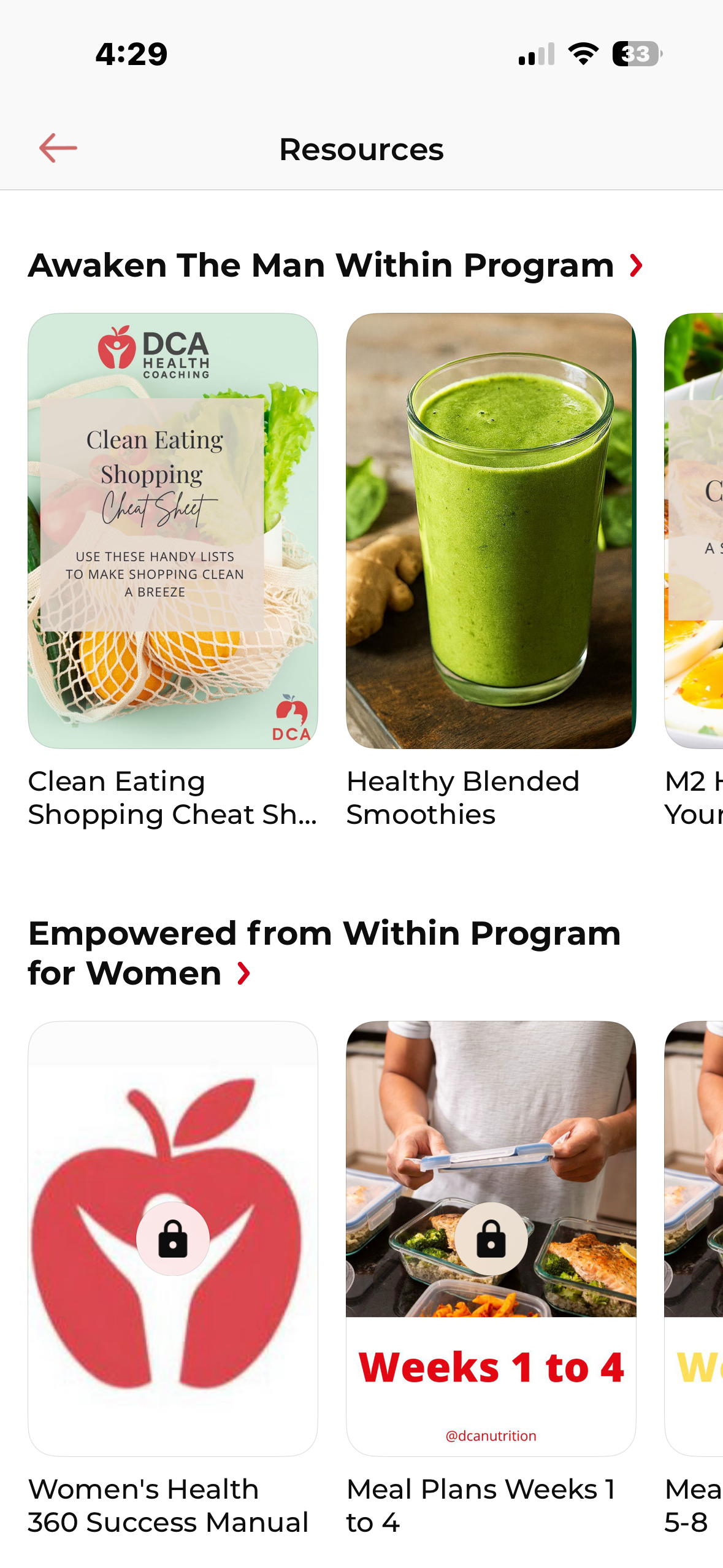Open Clean Eating Shopping Cheat Sheet card
The width and height of the screenshot is (723, 1568).
(173, 531)
